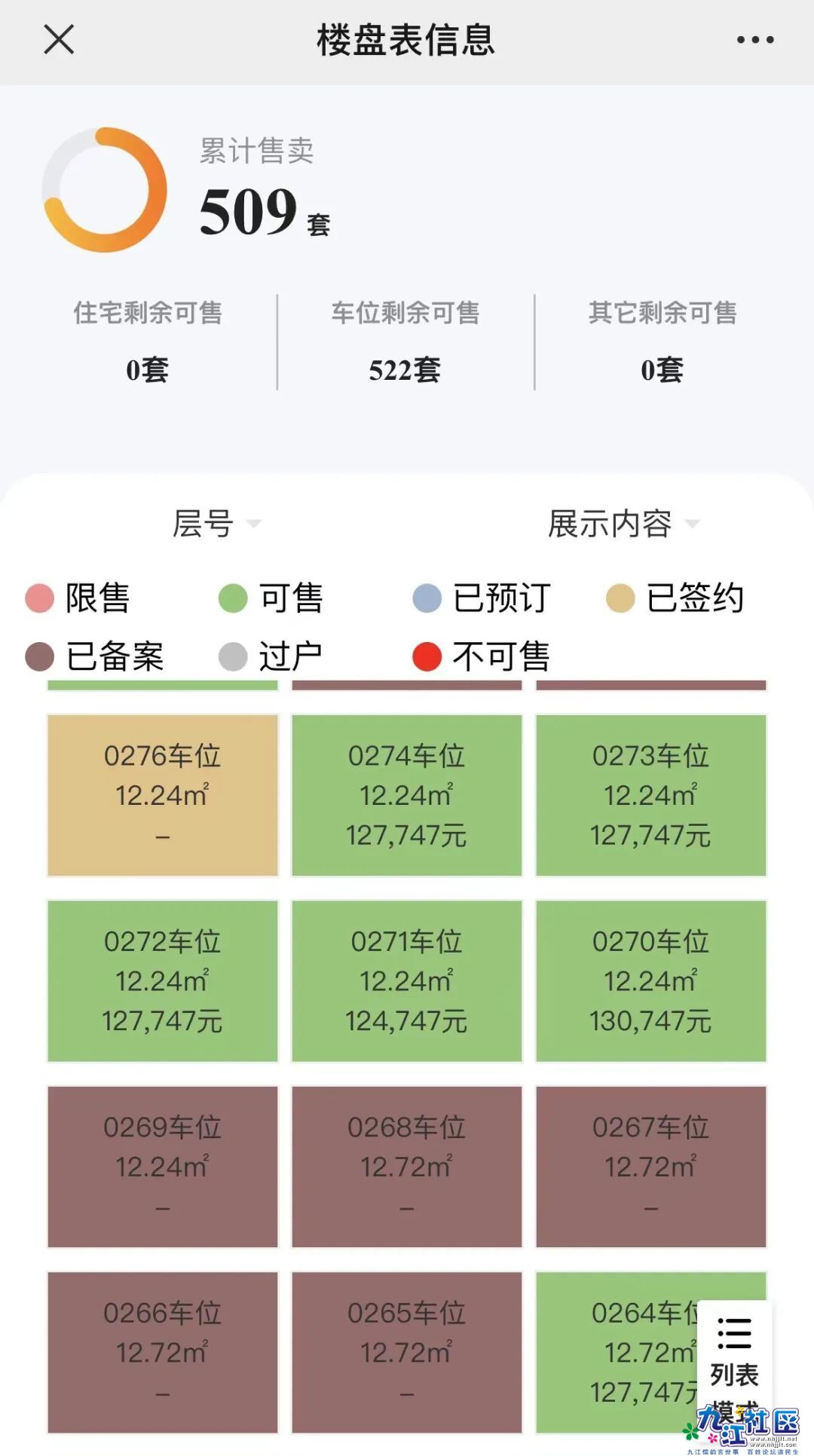Select the 0272车位 parking space
The height and width of the screenshot is (1456, 814).
tap(163, 980)
